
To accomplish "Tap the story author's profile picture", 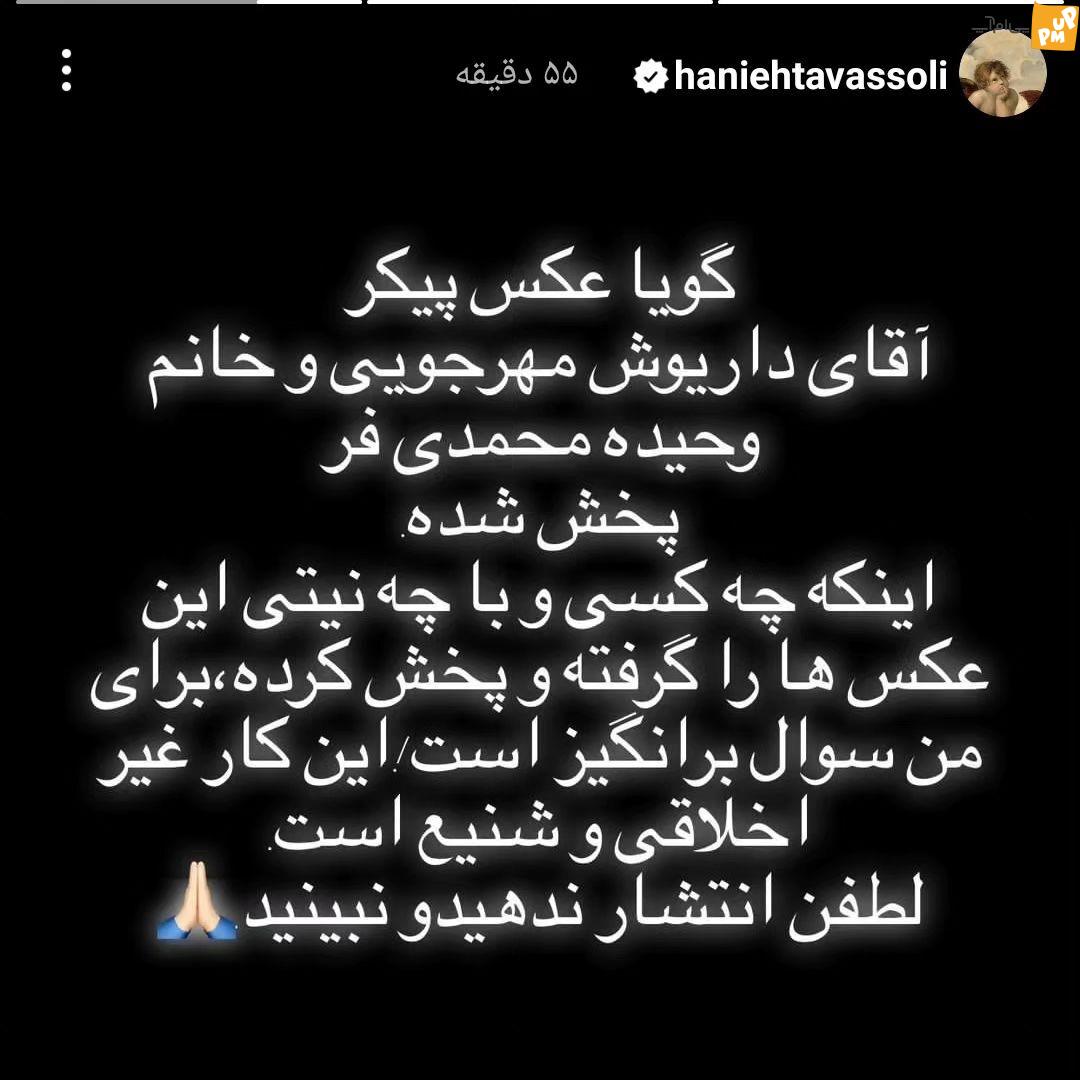I will pyautogui.click(x=1002, y=75).
